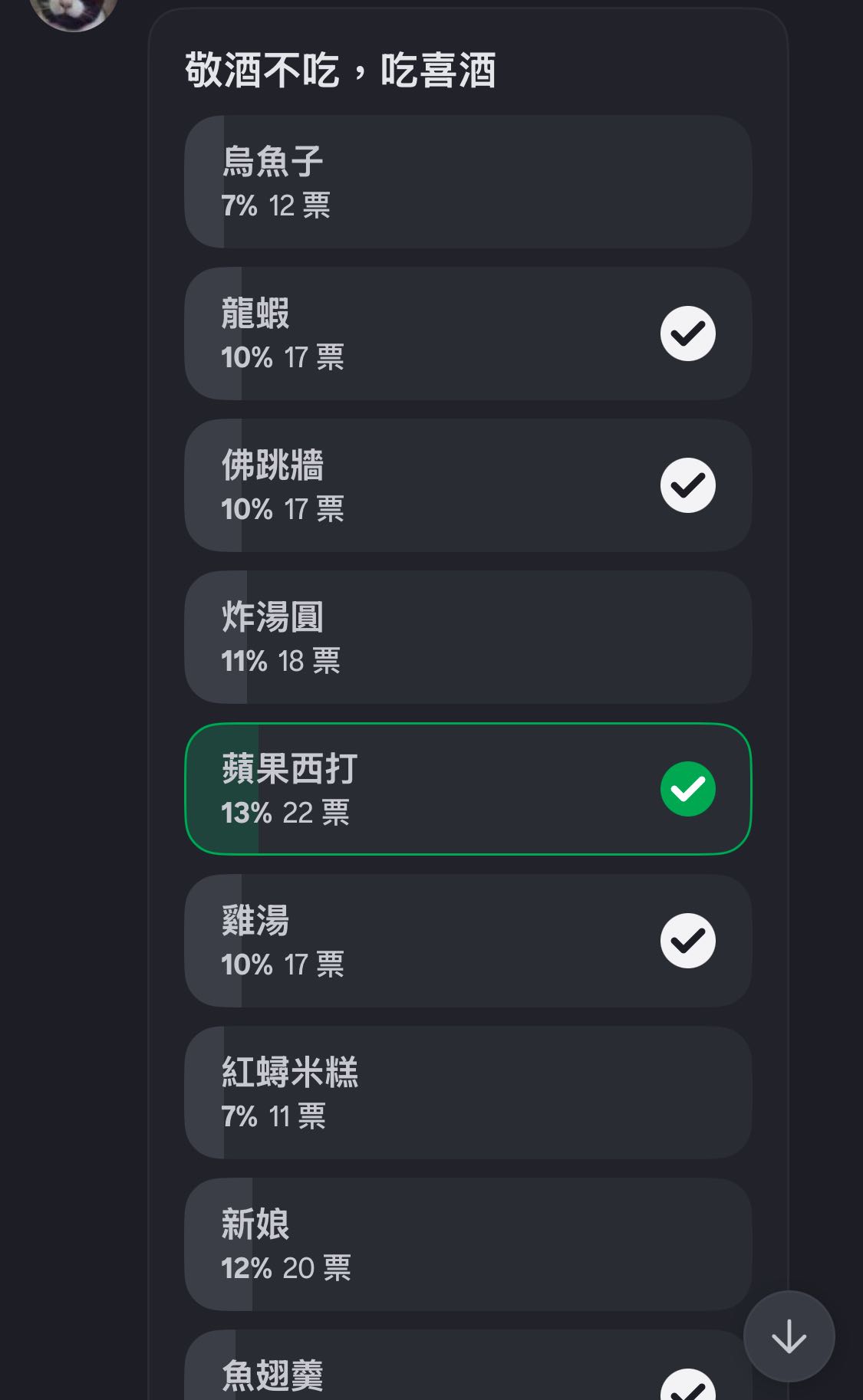Screen dimensions: 863x1400
Task: Open the sender's profile avatar
Action: tap(65, 15)
